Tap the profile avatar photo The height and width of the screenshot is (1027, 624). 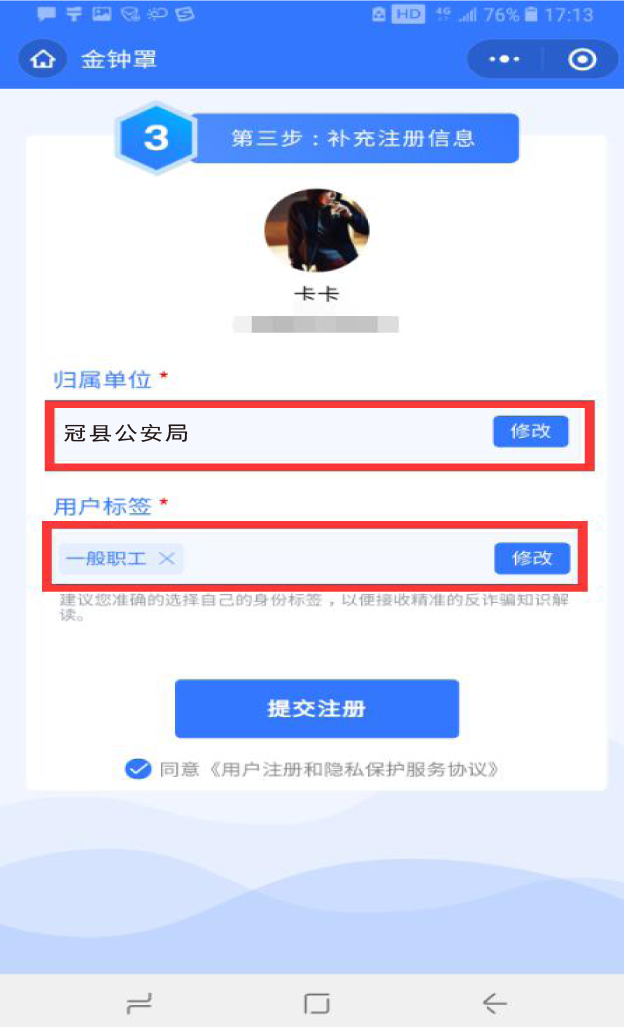(x=316, y=231)
